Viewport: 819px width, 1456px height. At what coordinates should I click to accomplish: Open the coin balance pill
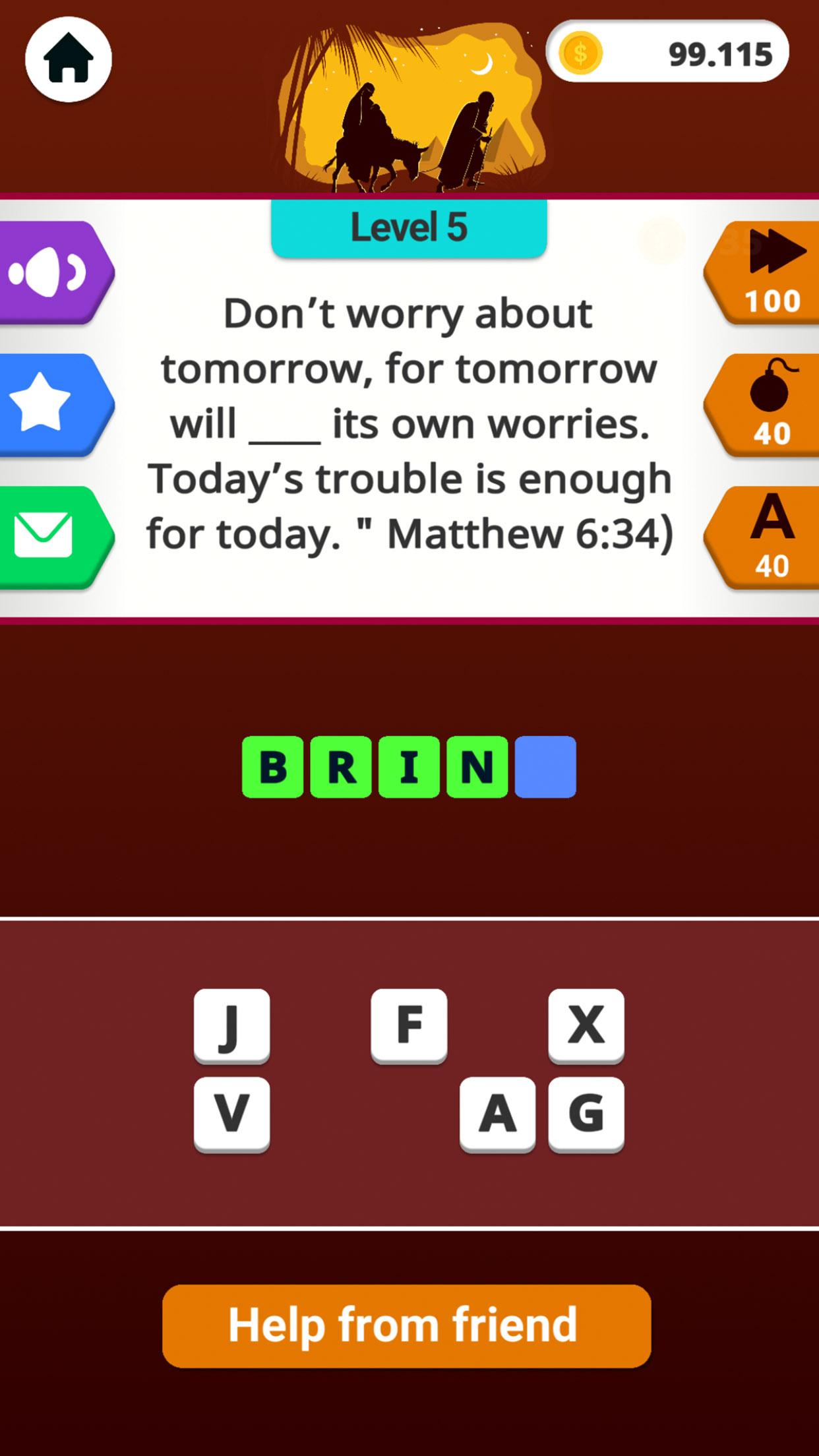coord(667,52)
